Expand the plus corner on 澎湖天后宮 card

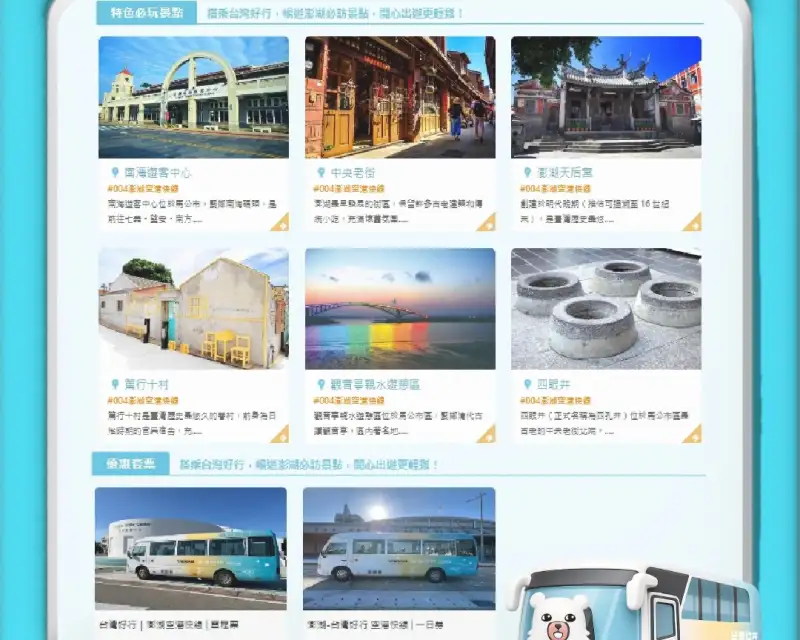click(x=692, y=223)
